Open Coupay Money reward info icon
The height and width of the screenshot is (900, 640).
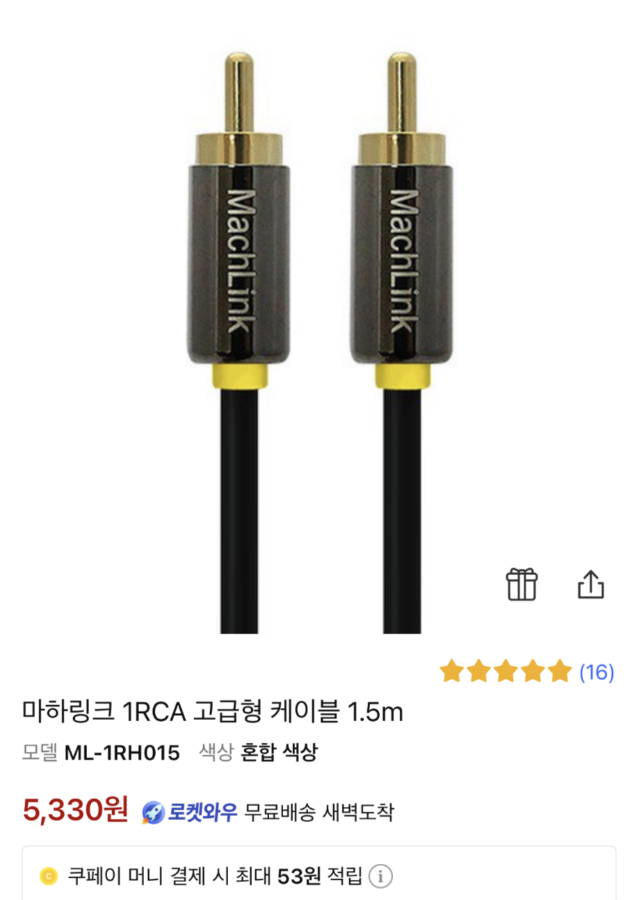pyautogui.click(x=380, y=877)
